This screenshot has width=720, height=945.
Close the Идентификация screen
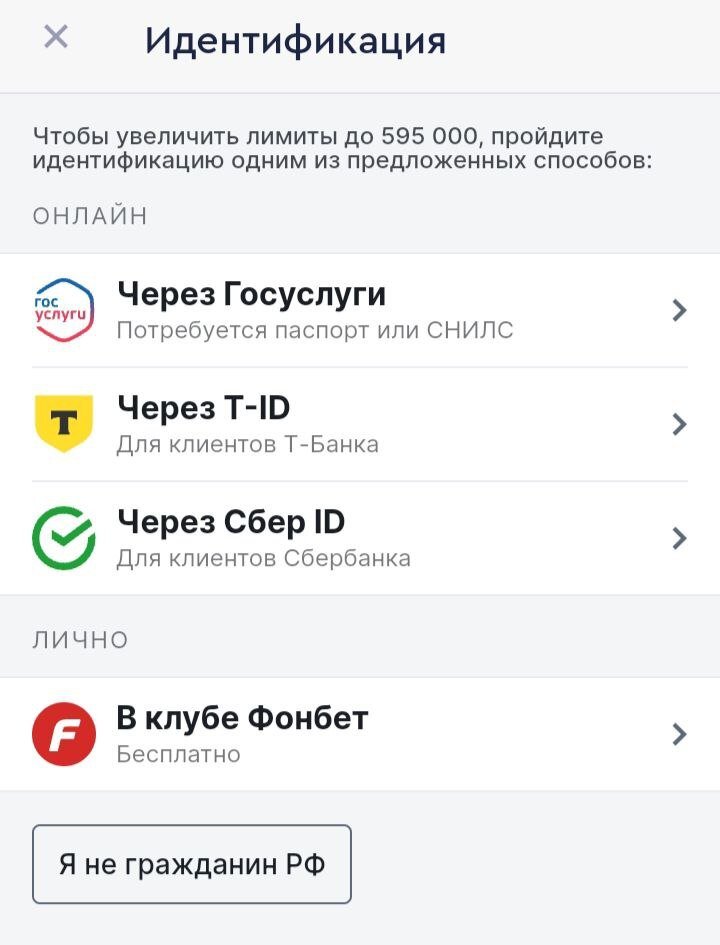(56, 38)
